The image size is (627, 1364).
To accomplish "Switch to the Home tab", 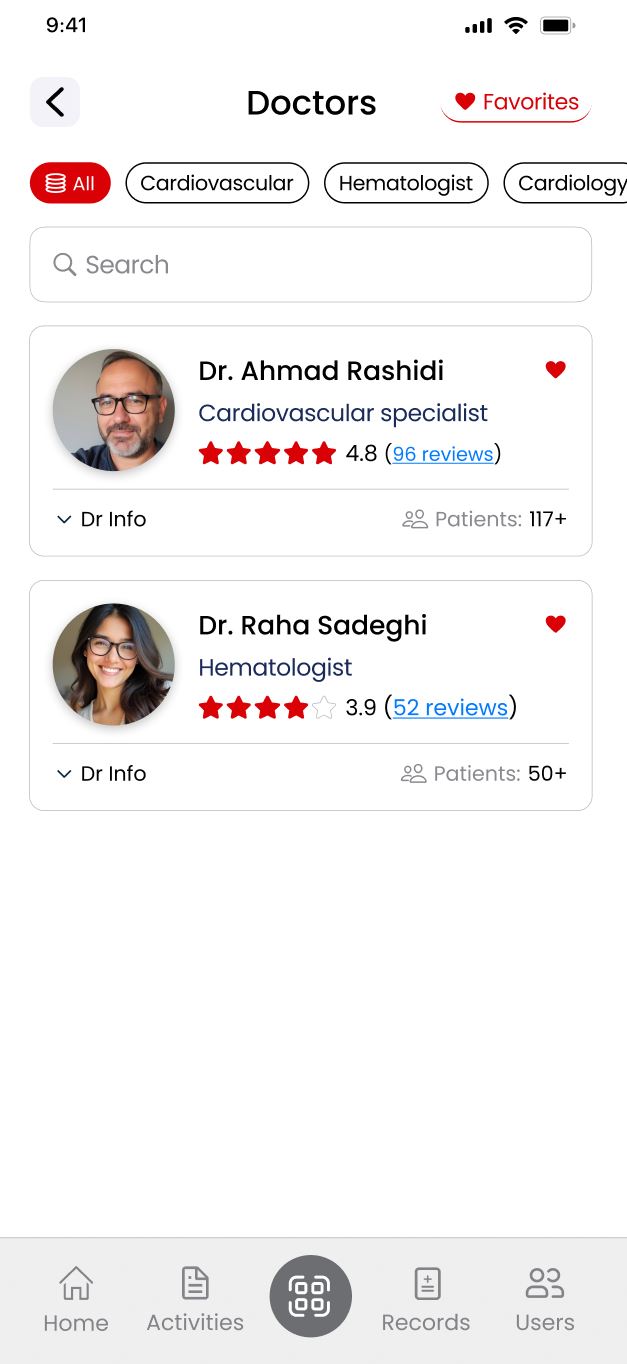I will (76, 1299).
